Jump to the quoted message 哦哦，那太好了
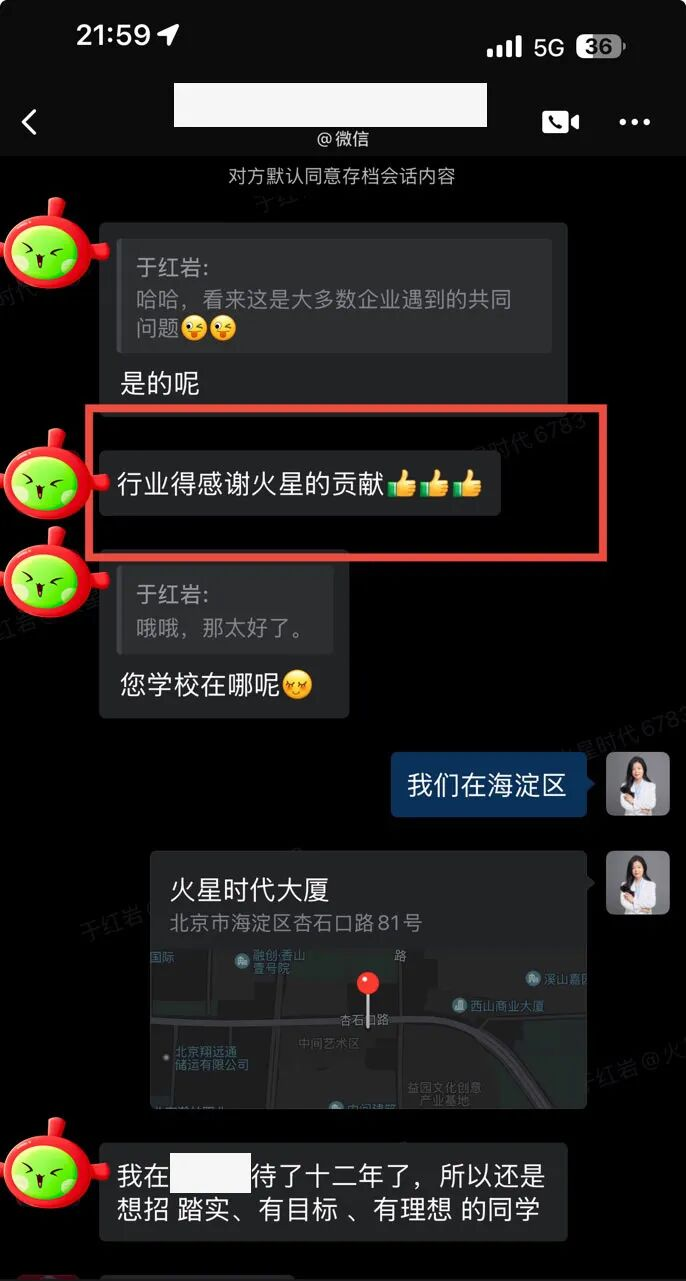 [226, 611]
